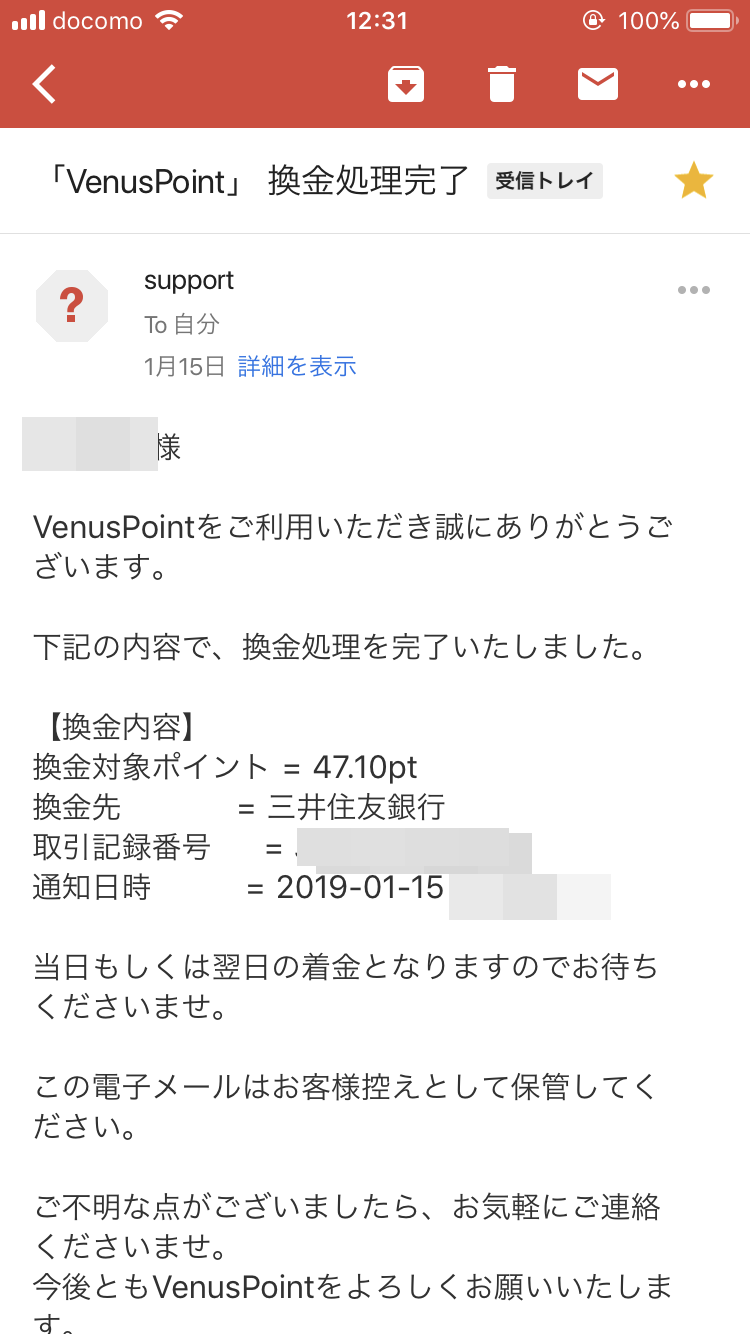The width and height of the screenshot is (750, 1334).
Task: Open the top bar overflow menu
Action: tap(694, 85)
